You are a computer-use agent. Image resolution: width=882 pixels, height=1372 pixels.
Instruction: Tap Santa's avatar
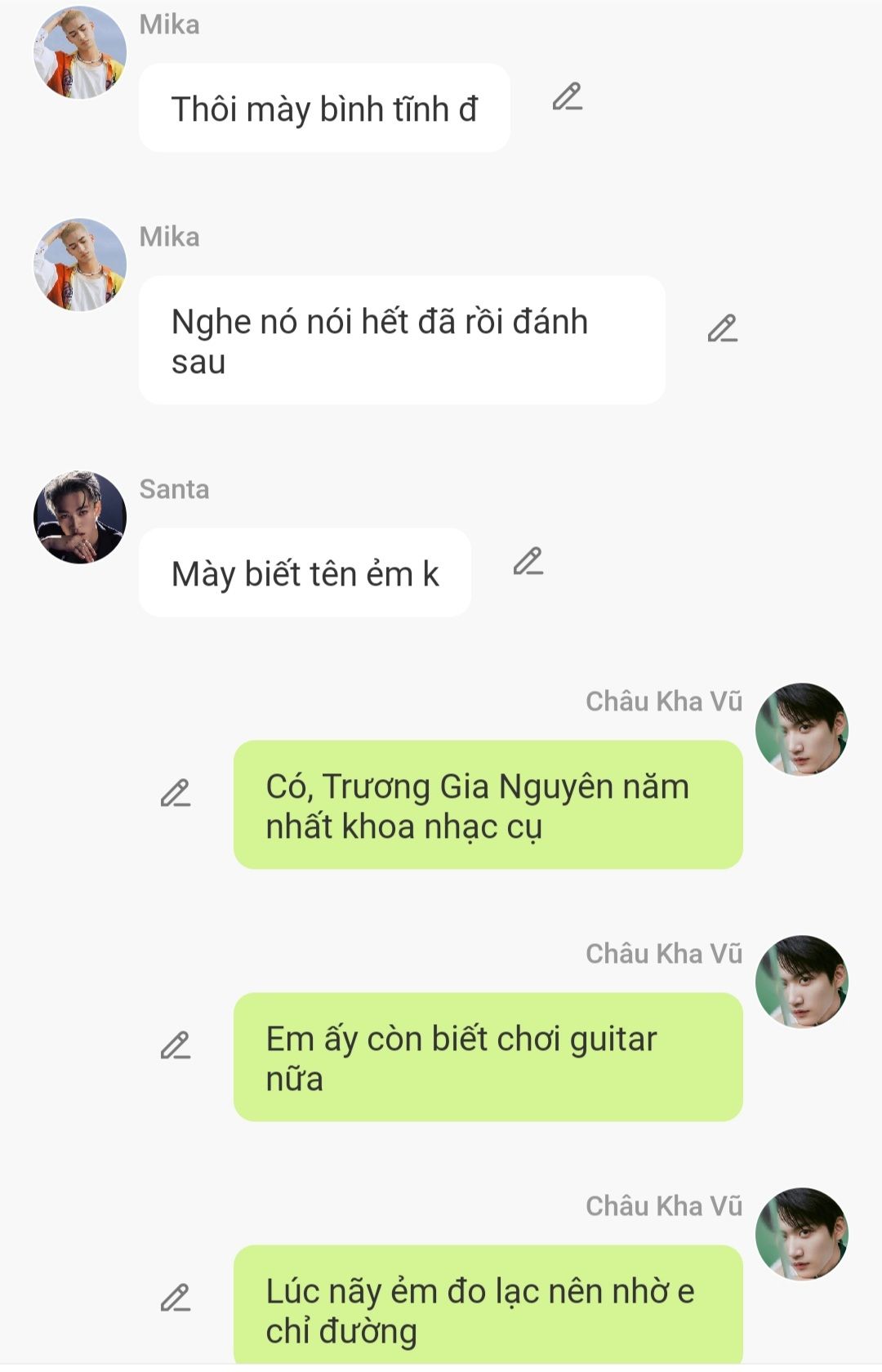tap(80, 517)
